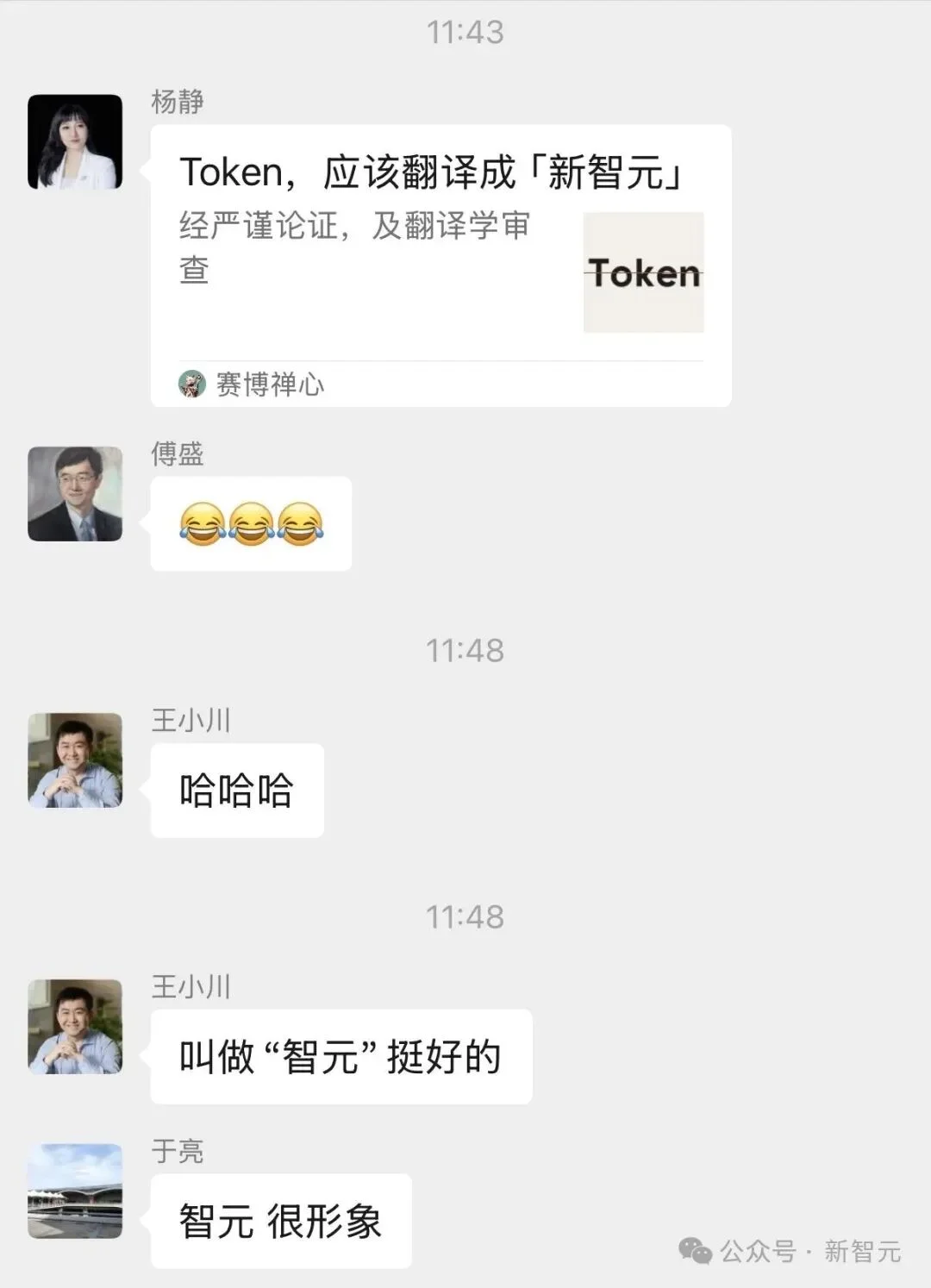
Task: Click 傅盛's profile picture
Action: coord(75,491)
